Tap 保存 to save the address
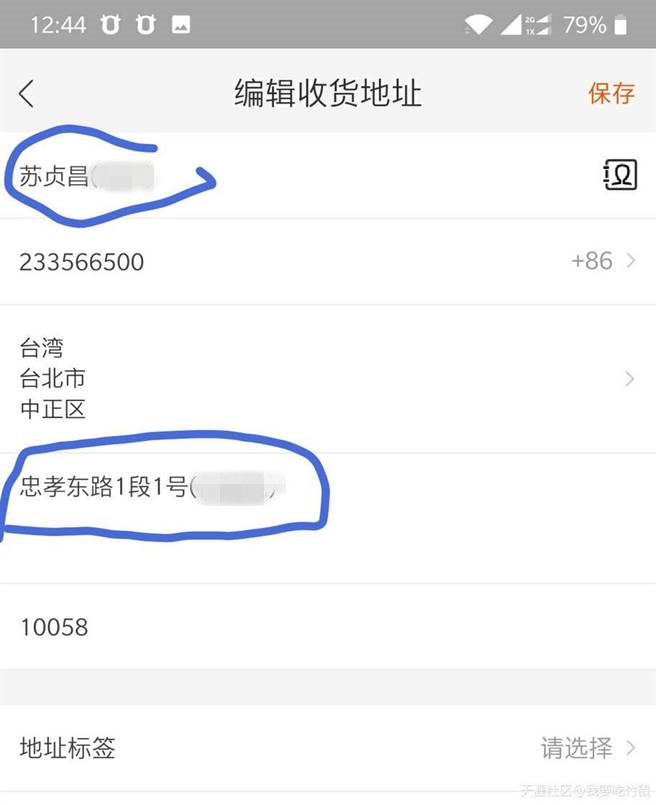The image size is (656, 805). point(611,94)
